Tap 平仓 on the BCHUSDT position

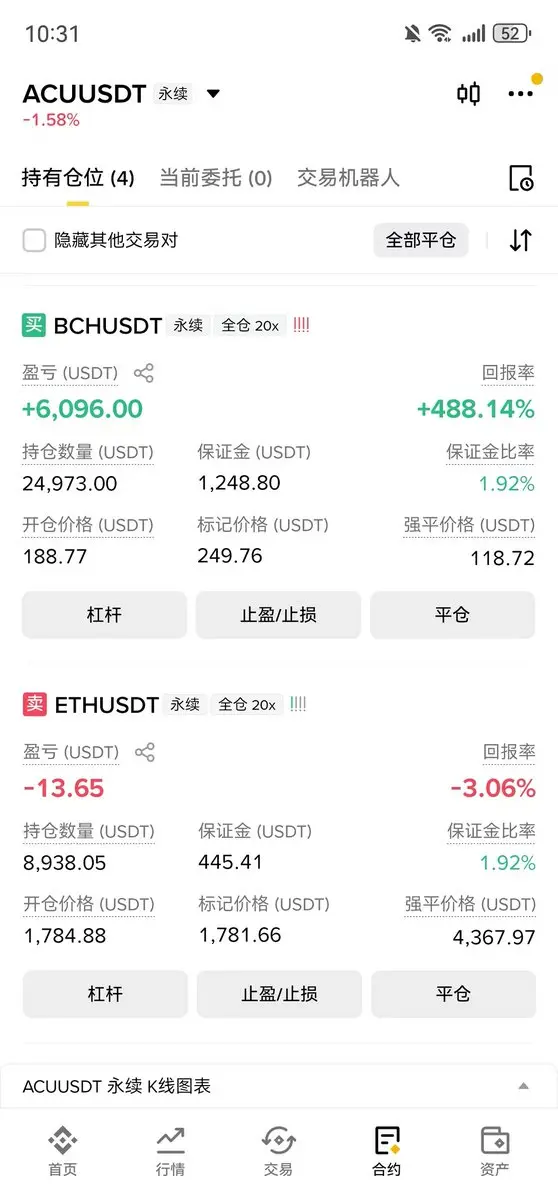point(452,614)
